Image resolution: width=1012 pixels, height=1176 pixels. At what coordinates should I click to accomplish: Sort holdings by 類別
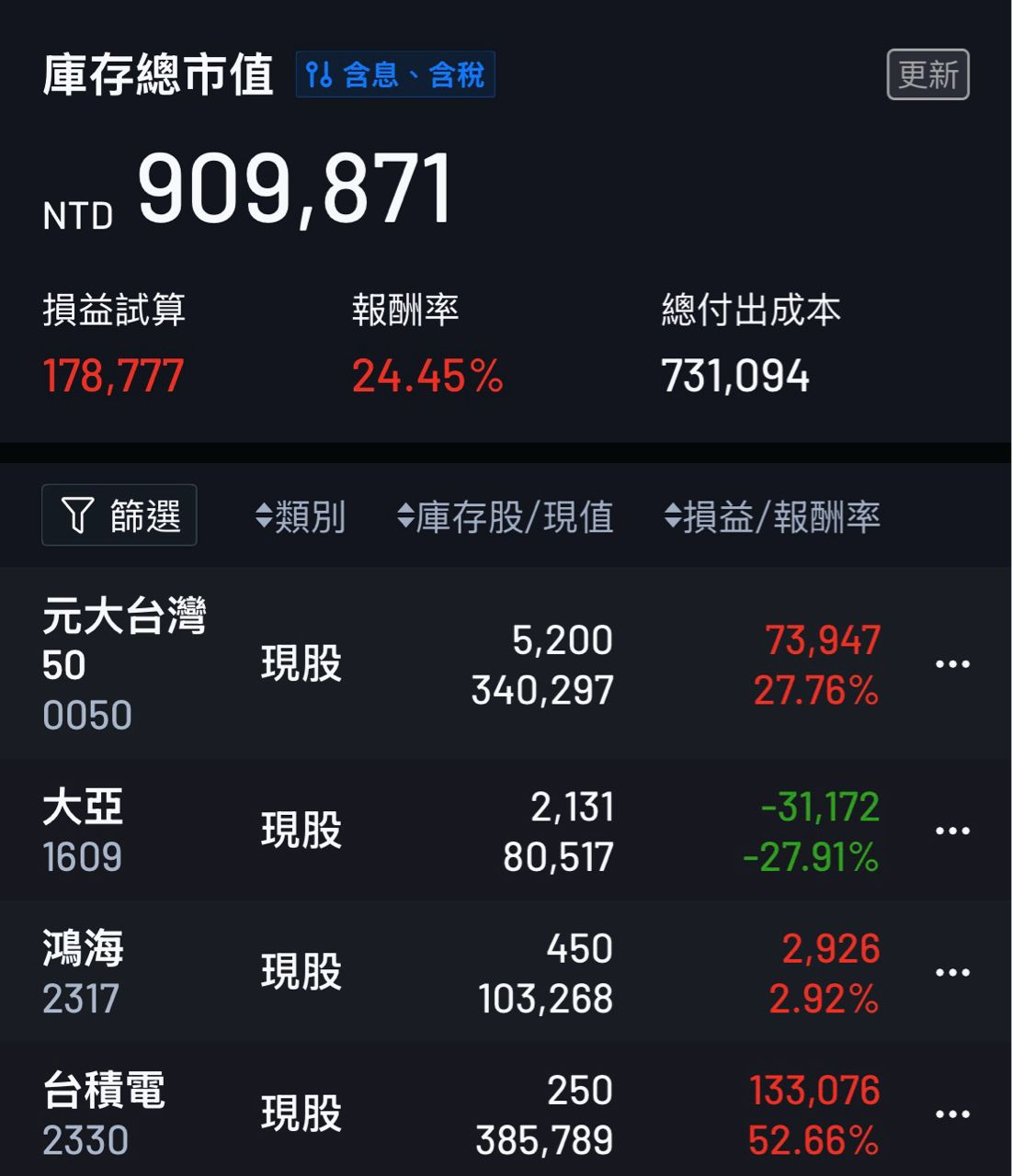point(301,517)
